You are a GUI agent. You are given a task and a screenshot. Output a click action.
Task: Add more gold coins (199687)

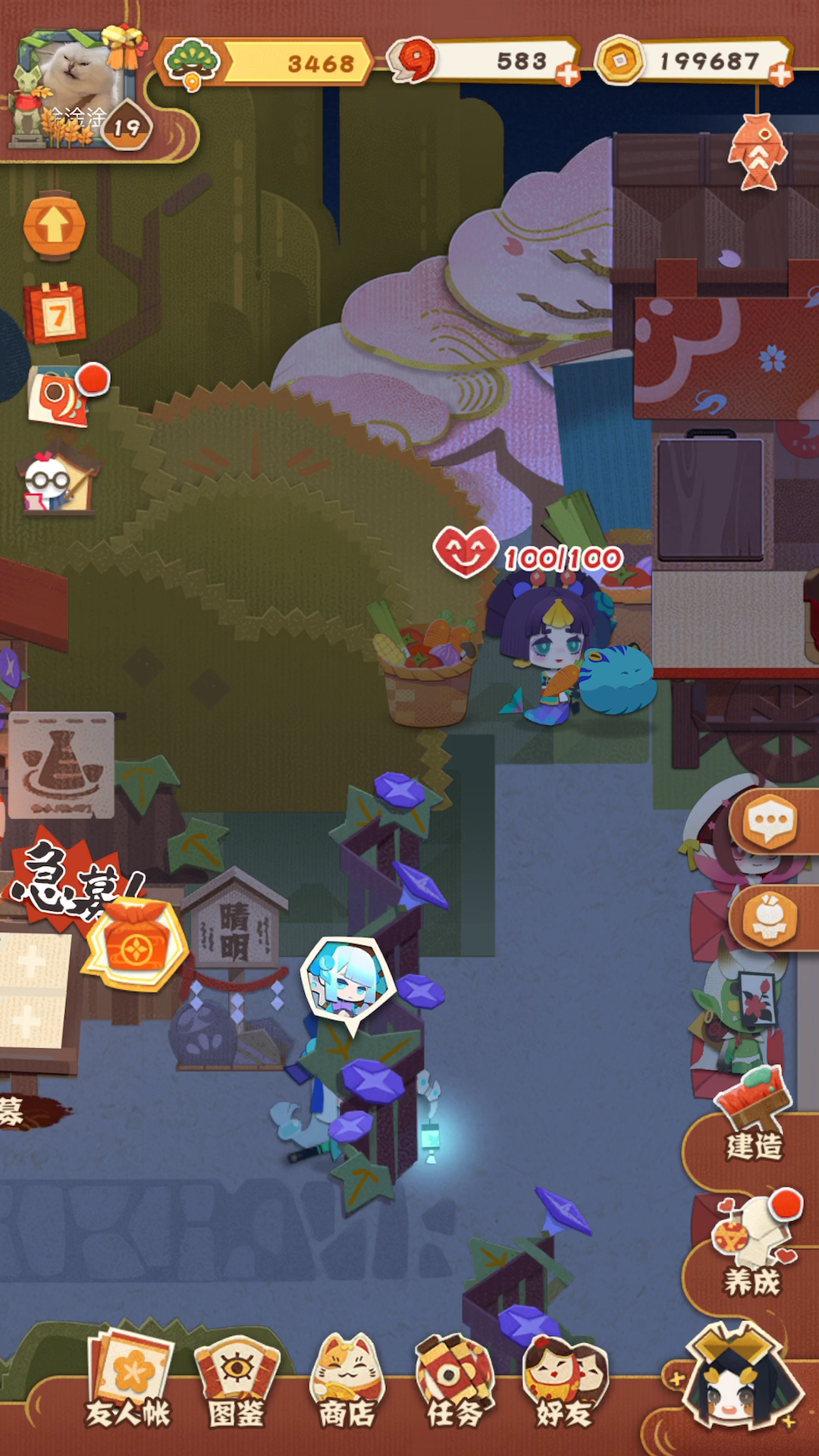780,74
